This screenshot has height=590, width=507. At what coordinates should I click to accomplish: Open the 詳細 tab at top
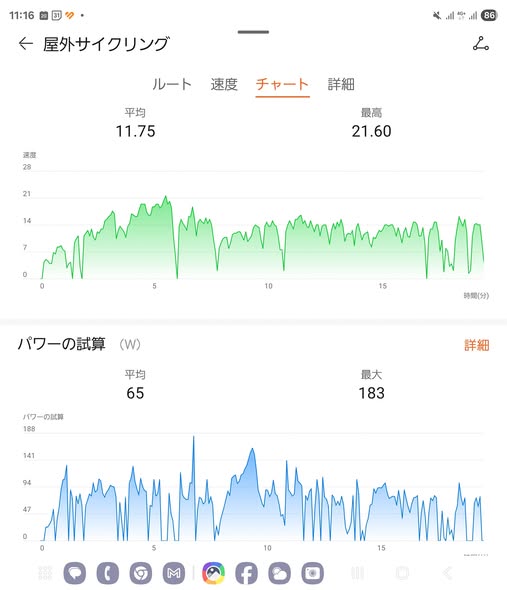(341, 84)
